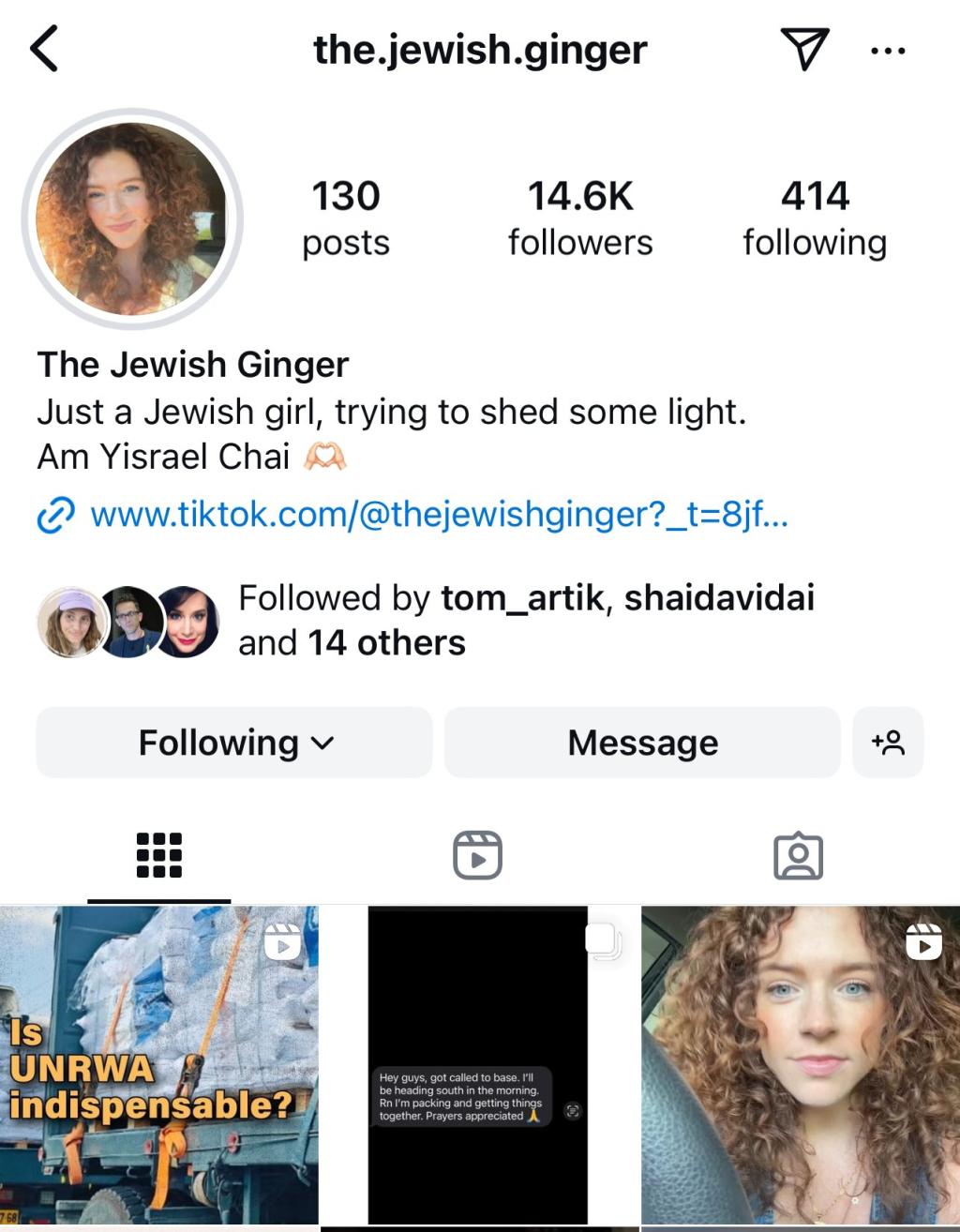Share this profile via the paper plane icon
Screen dimensions: 960x1232
[x=803, y=49]
